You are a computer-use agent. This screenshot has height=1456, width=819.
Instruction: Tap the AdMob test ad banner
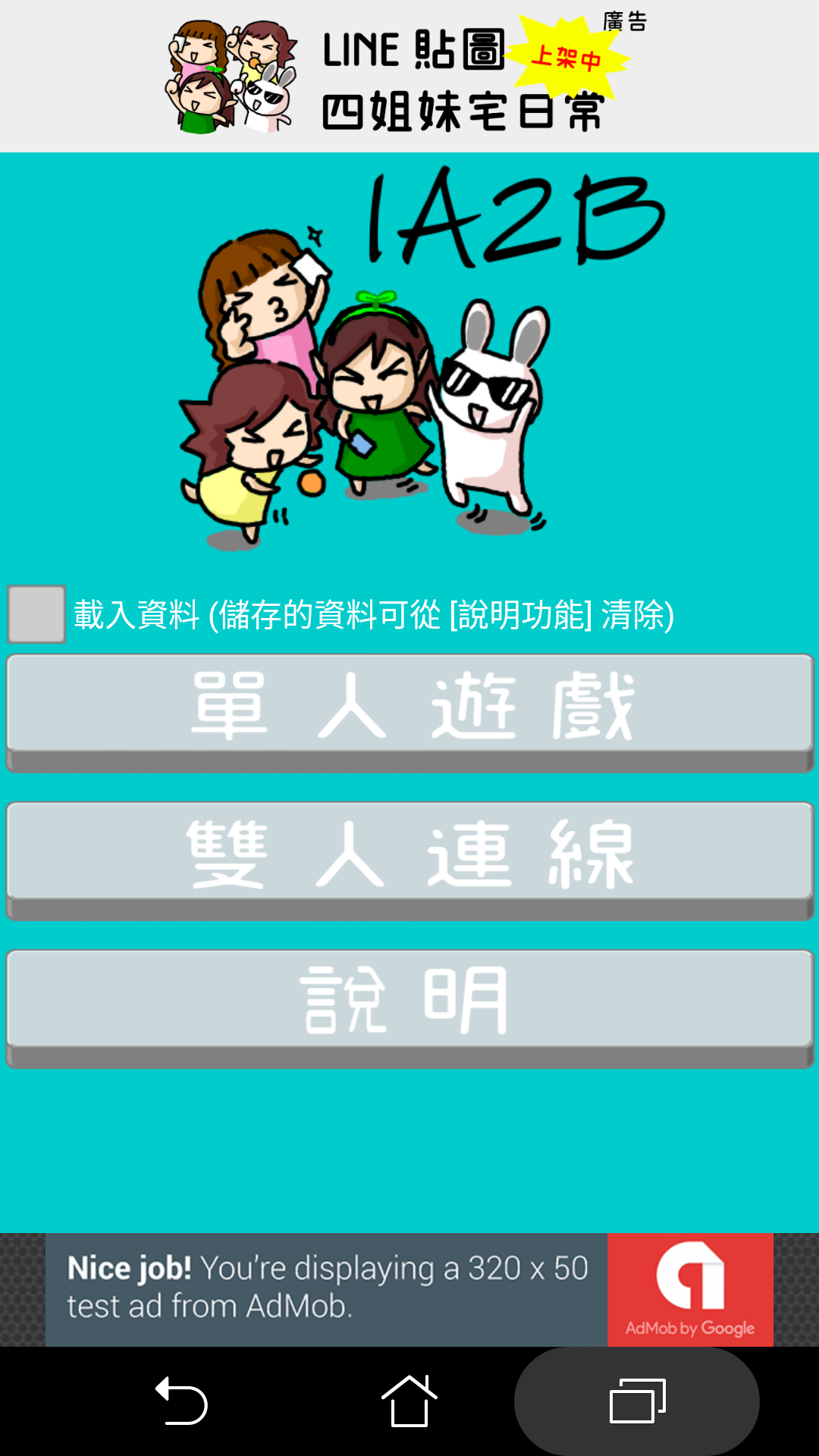point(409,1289)
